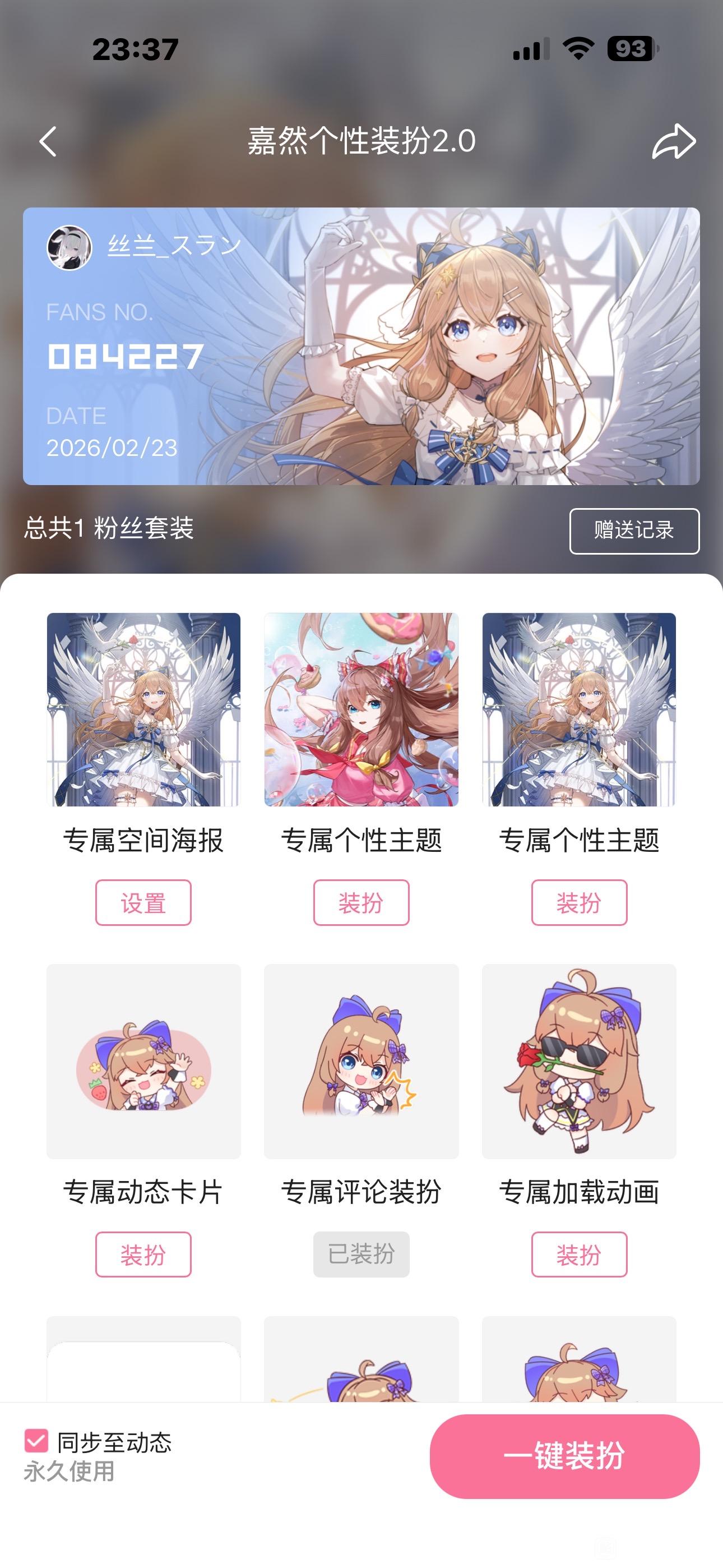This screenshot has width=723, height=1568.
Task: Go back using the top-left arrow
Action: click(48, 141)
